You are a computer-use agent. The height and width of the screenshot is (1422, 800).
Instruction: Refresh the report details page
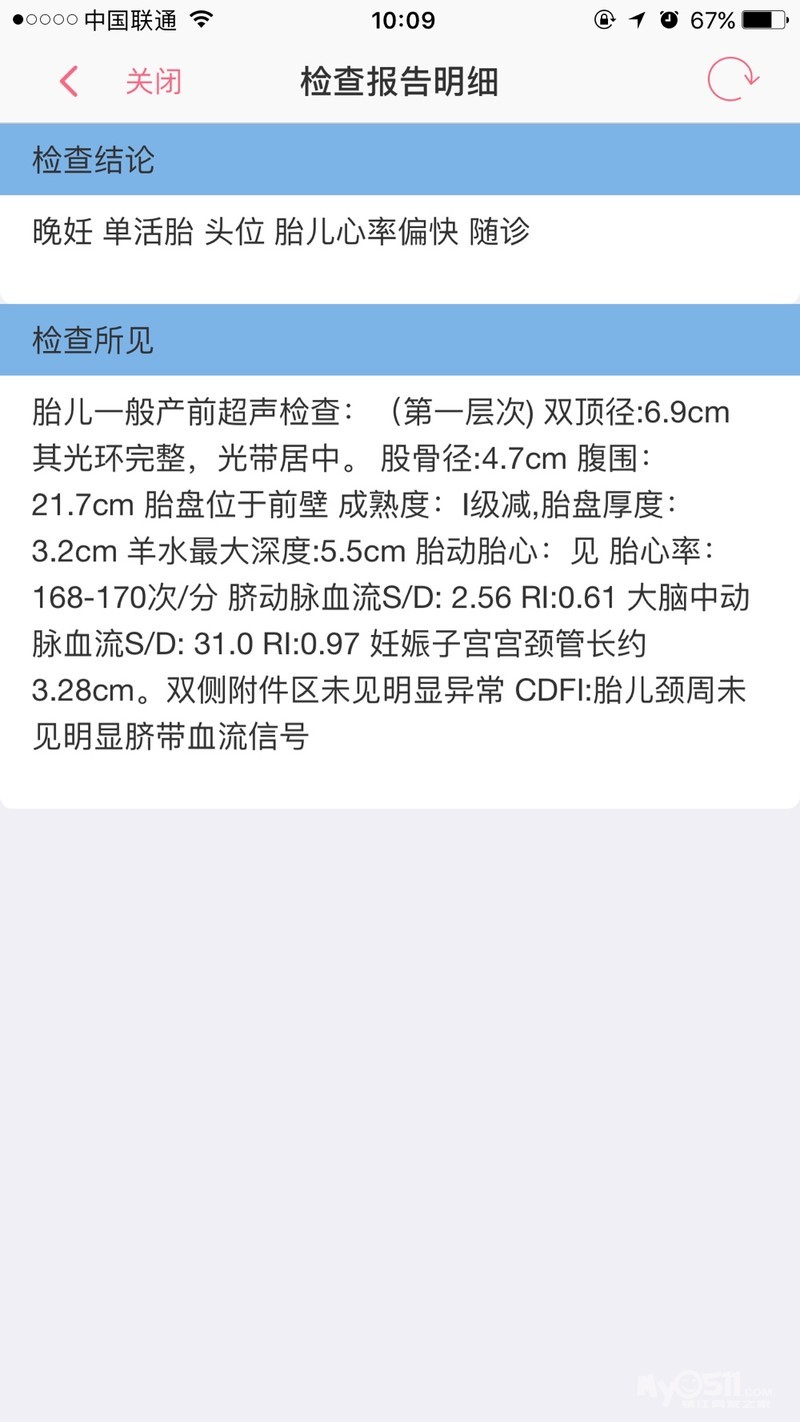(x=733, y=80)
